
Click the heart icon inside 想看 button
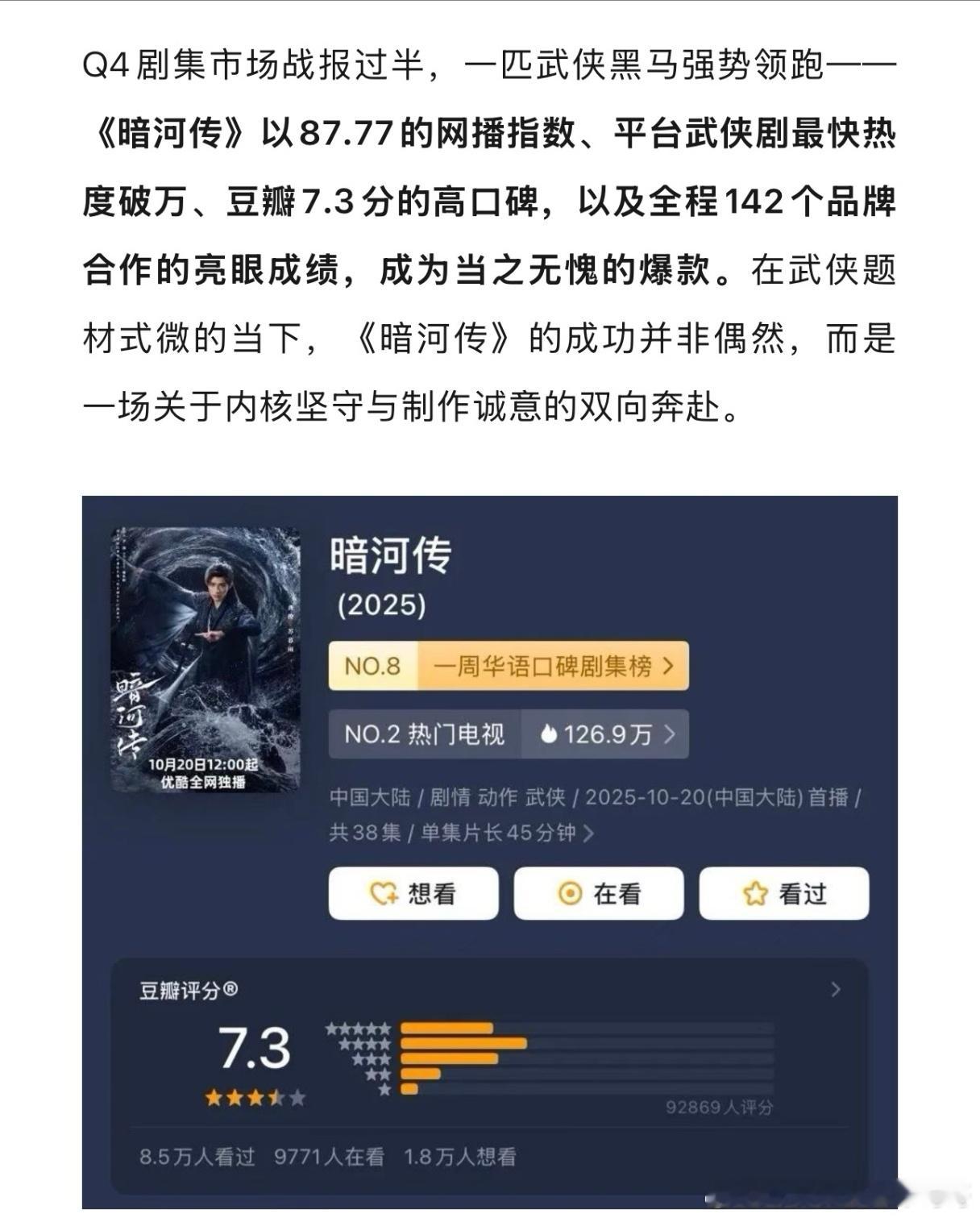tap(381, 892)
